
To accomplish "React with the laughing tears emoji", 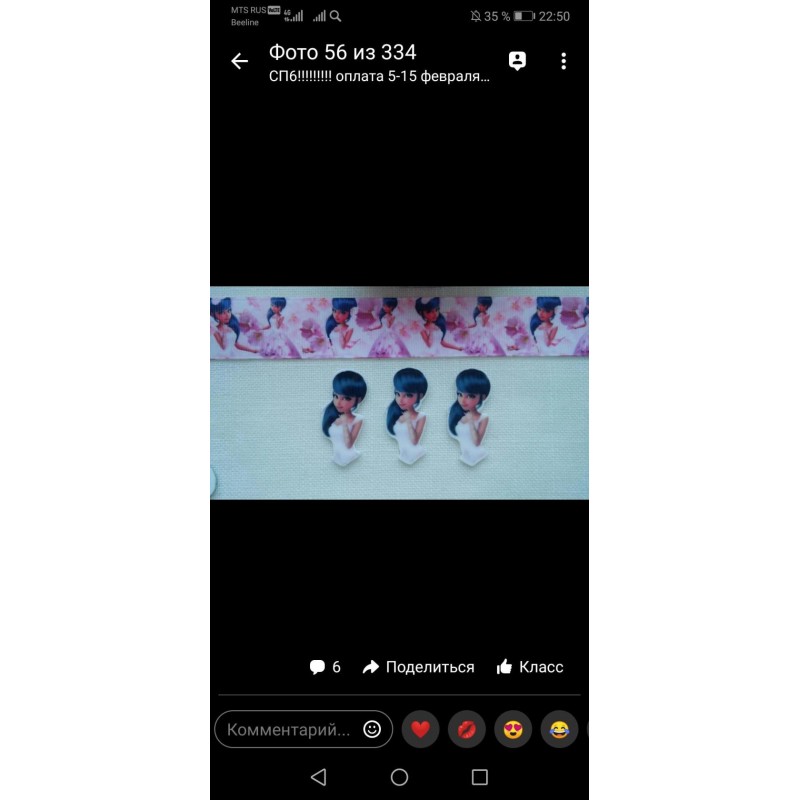I will [x=559, y=730].
